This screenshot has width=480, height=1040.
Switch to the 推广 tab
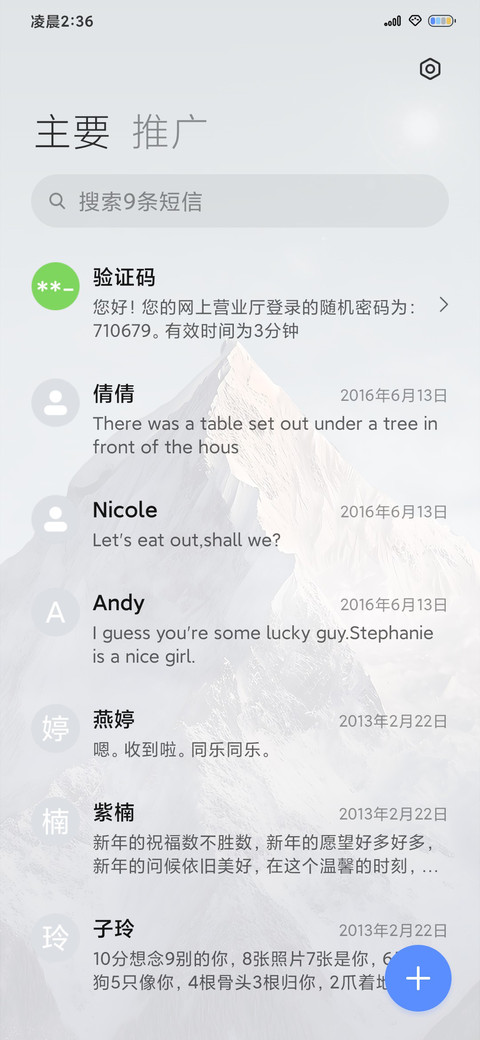pos(170,132)
